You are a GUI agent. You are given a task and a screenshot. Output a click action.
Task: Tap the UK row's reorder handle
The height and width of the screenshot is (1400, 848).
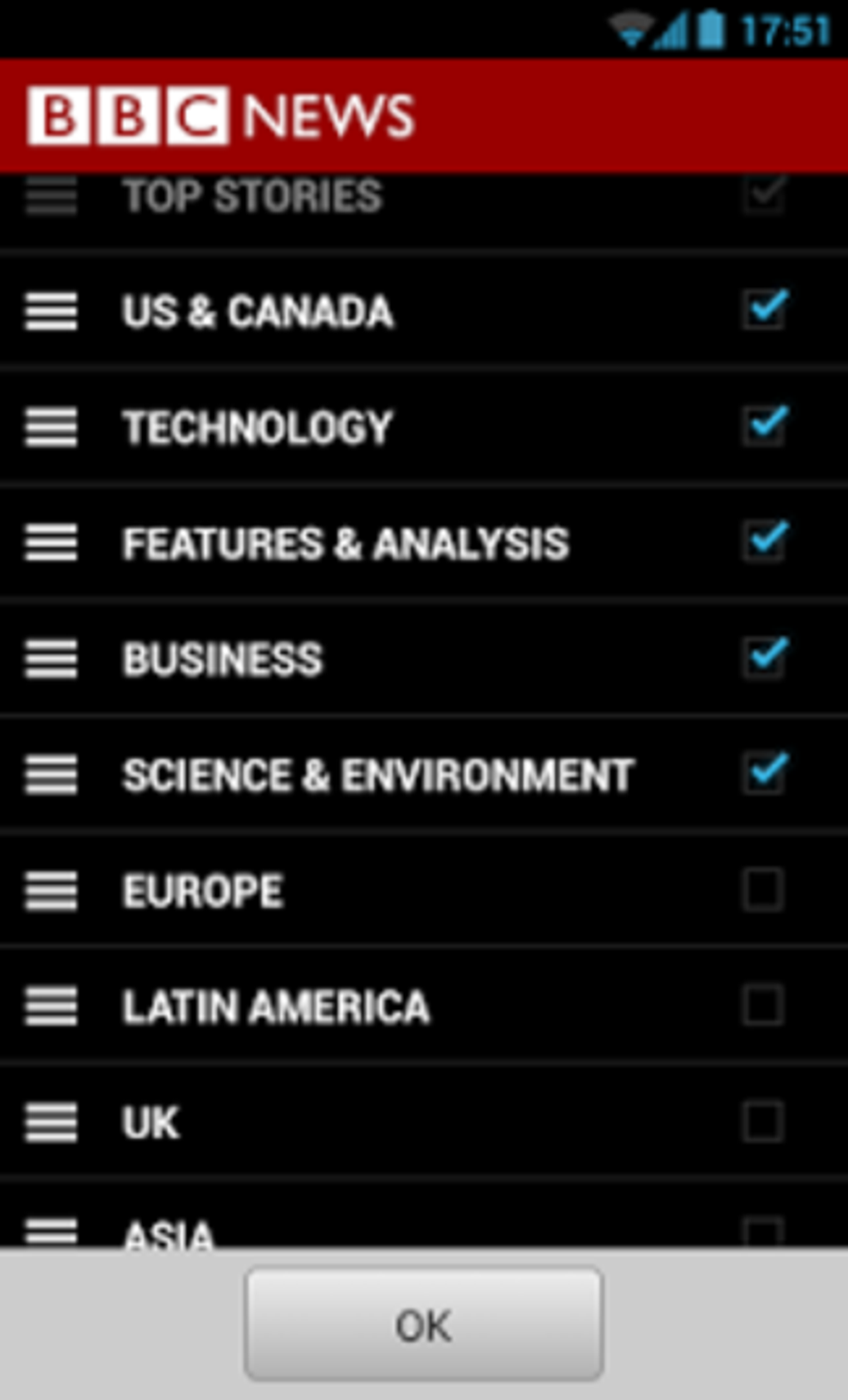pos(51,1123)
